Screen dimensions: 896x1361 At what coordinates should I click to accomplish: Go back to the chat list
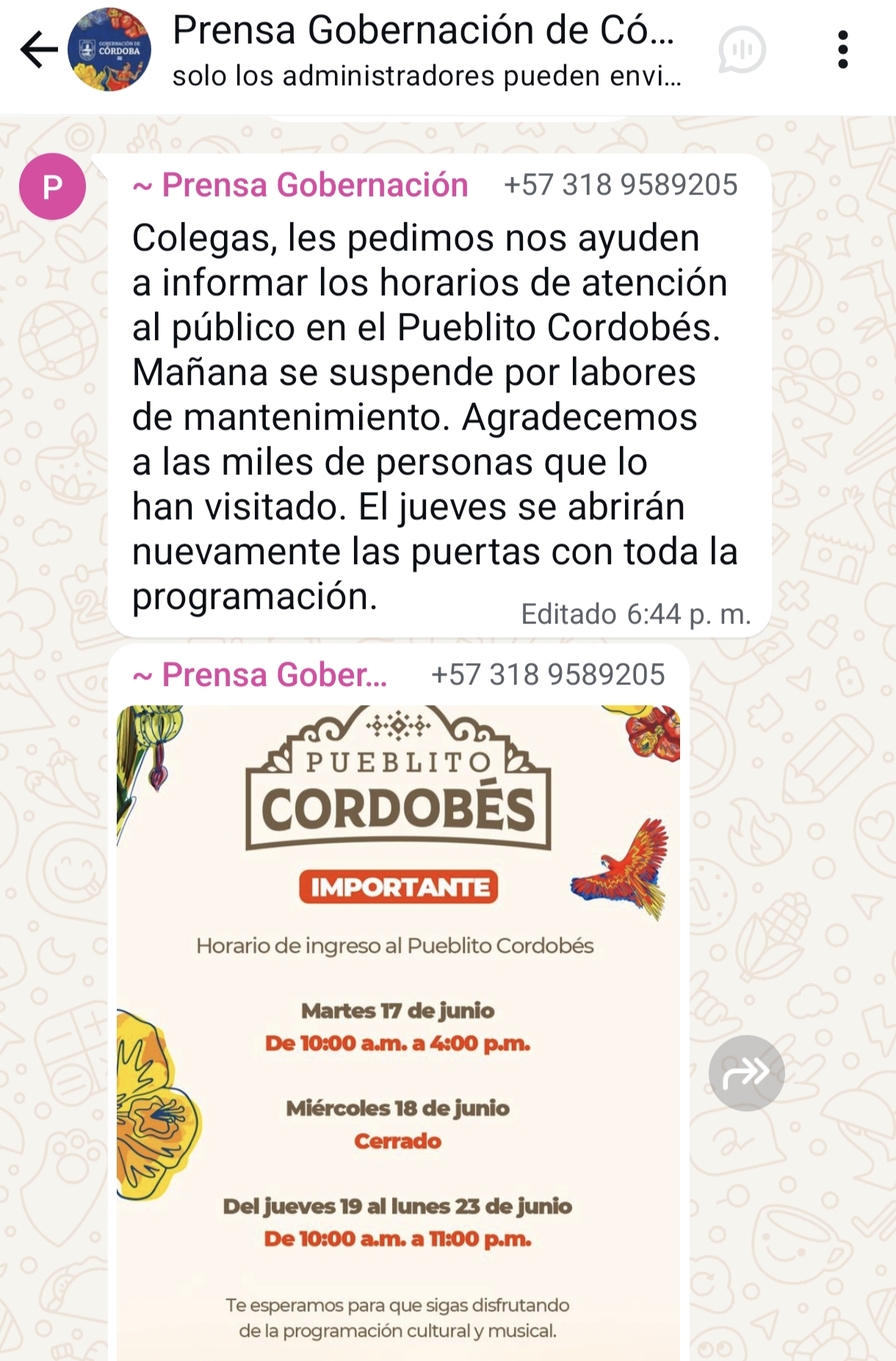pos(38,50)
